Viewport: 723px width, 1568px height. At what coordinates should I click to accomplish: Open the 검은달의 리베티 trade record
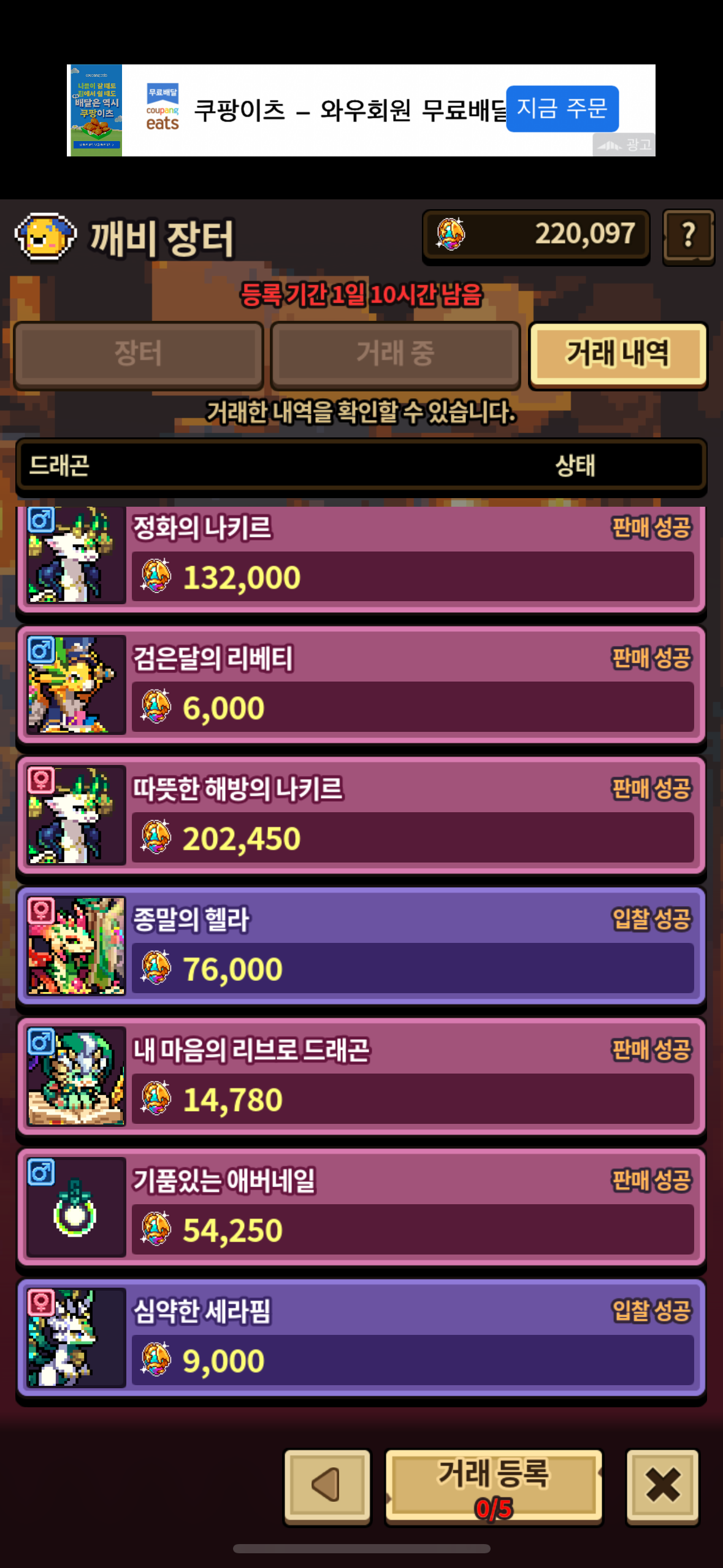pyautogui.click(x=361, y=685)
